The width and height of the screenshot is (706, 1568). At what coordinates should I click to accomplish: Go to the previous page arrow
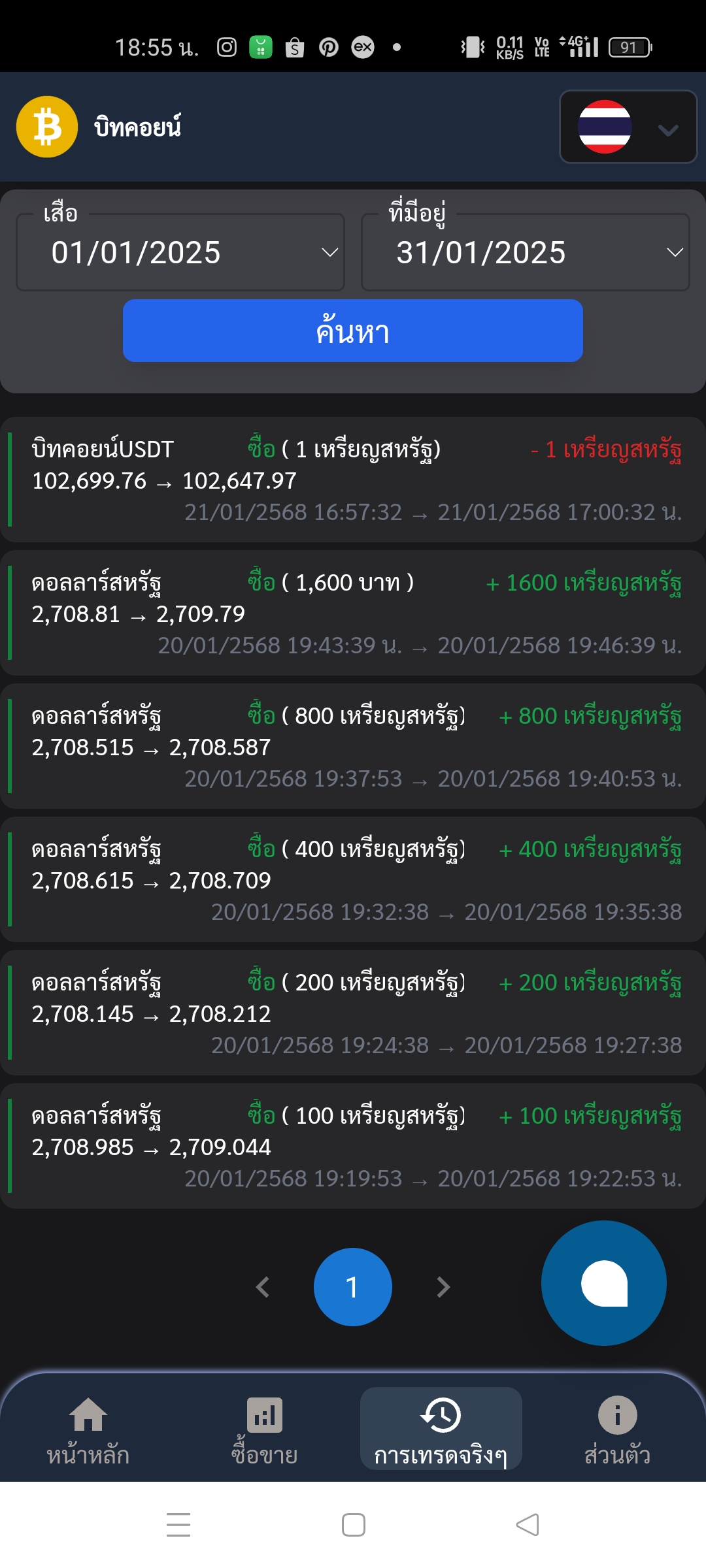click(263, 1287)
